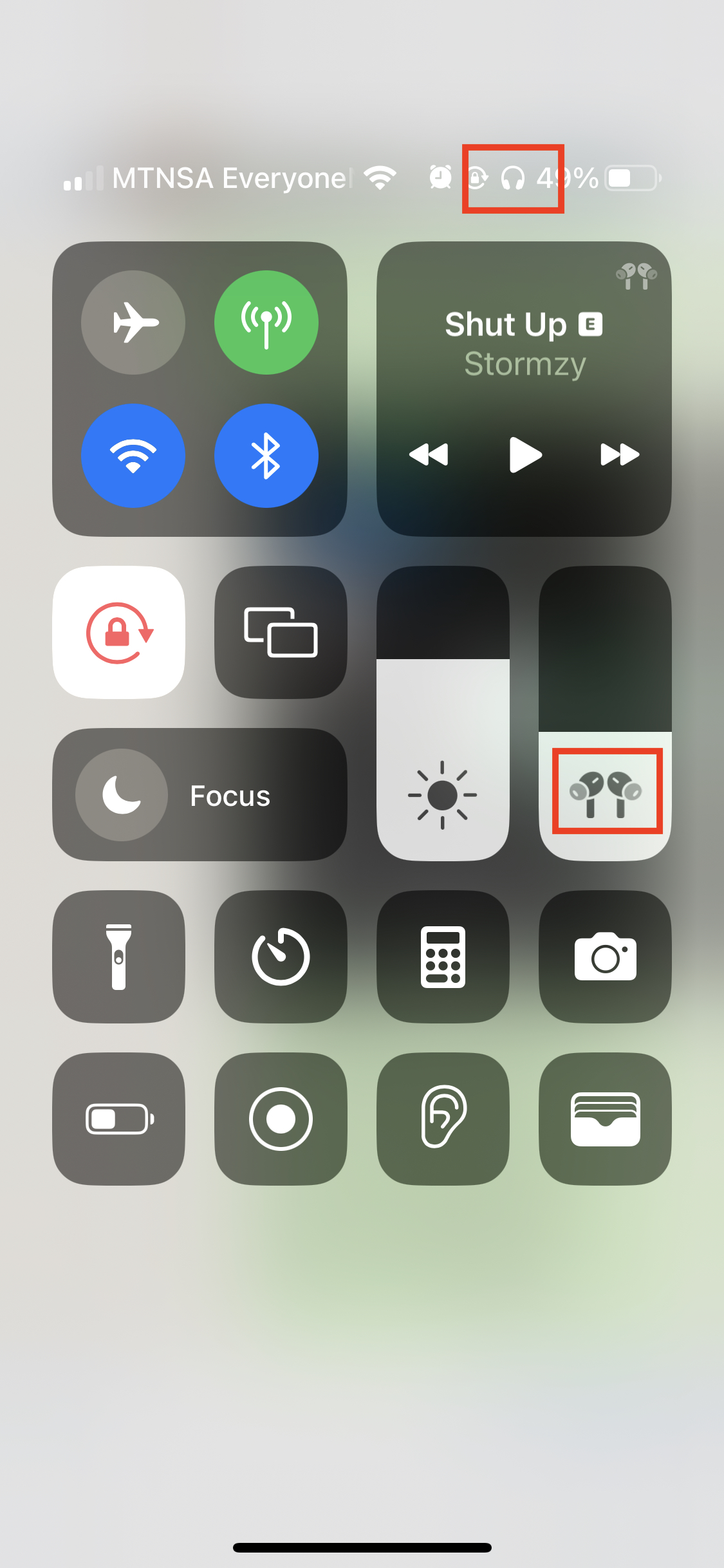Enable Airplane Mode
The width and height of the screenshot is (724, 1568).
point(133,322)
